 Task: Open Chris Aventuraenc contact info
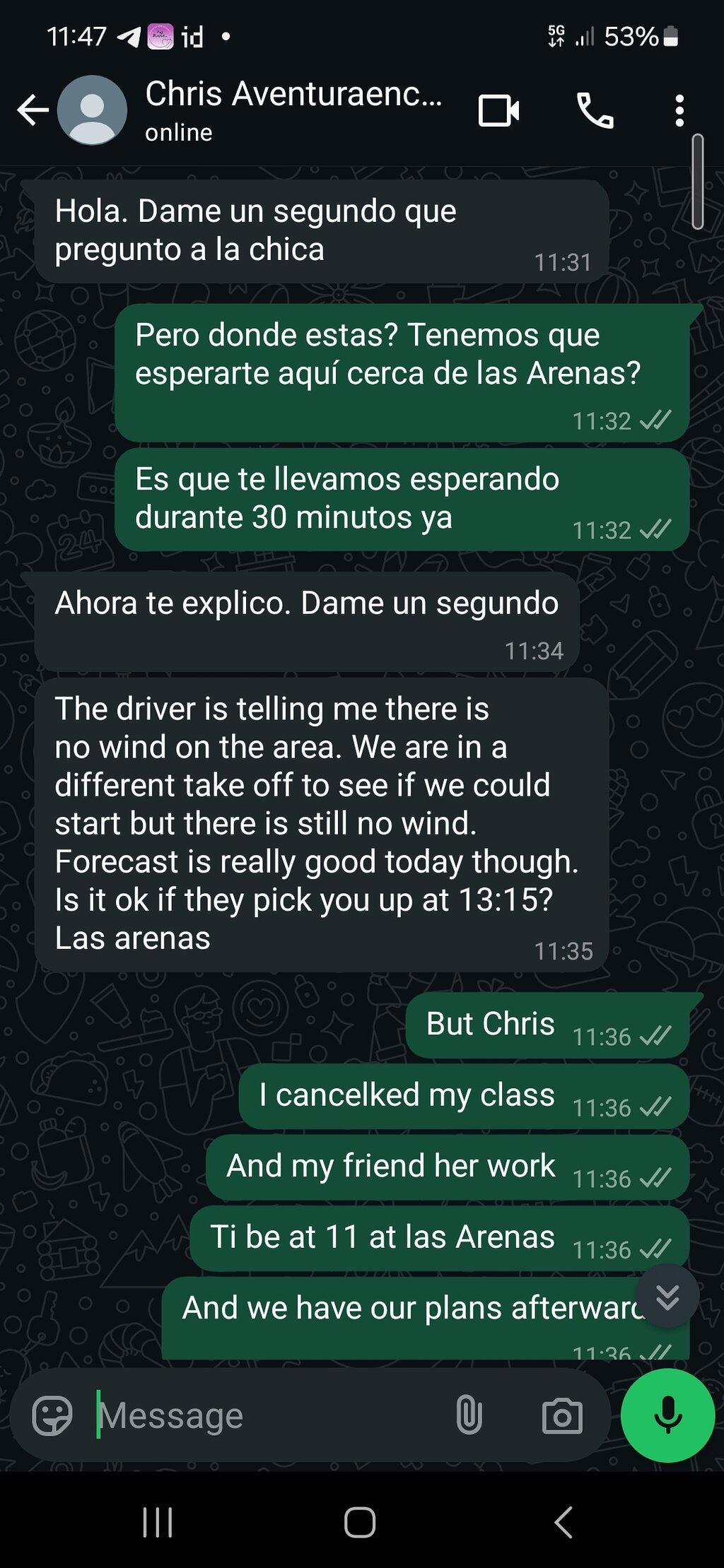[293, 110]
